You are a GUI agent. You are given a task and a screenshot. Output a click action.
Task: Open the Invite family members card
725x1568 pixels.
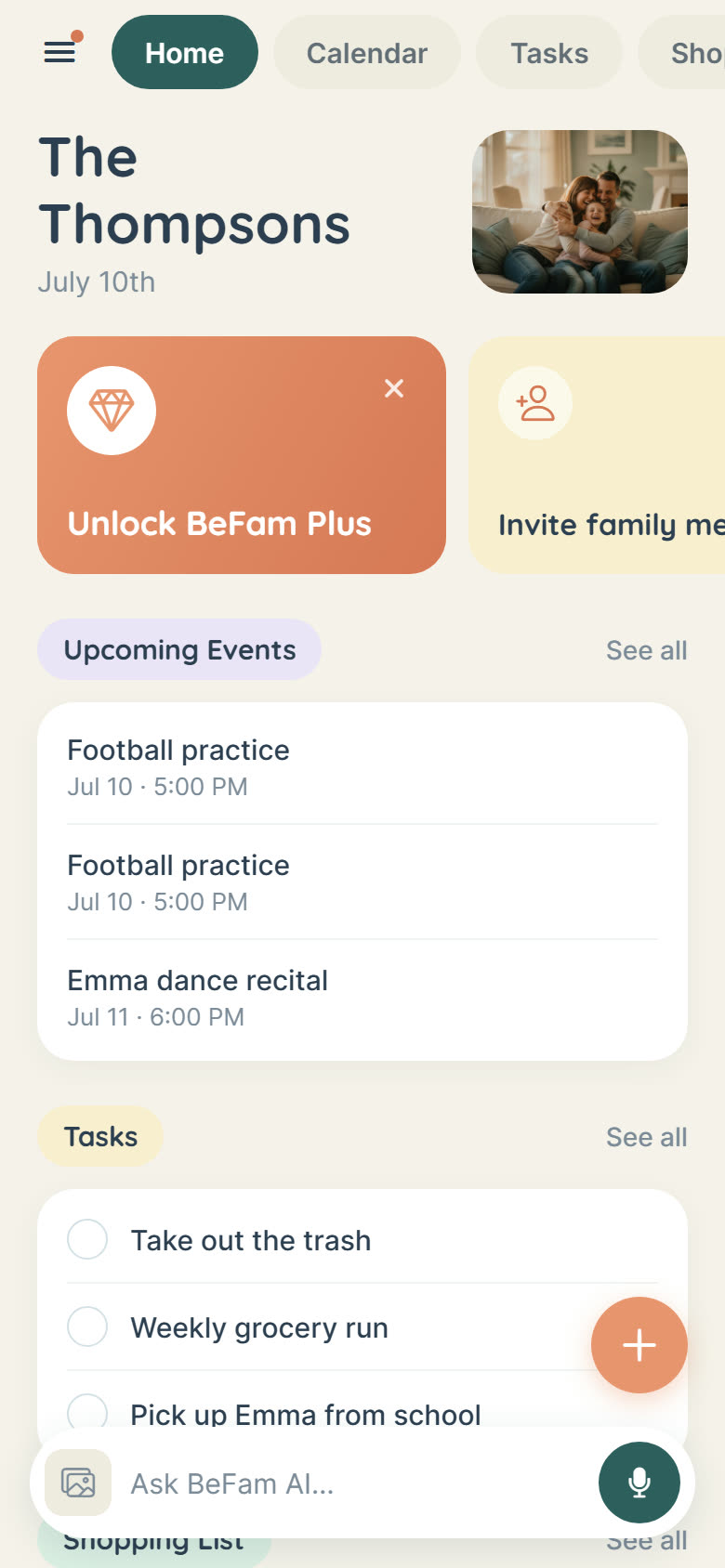coord(597,455)
